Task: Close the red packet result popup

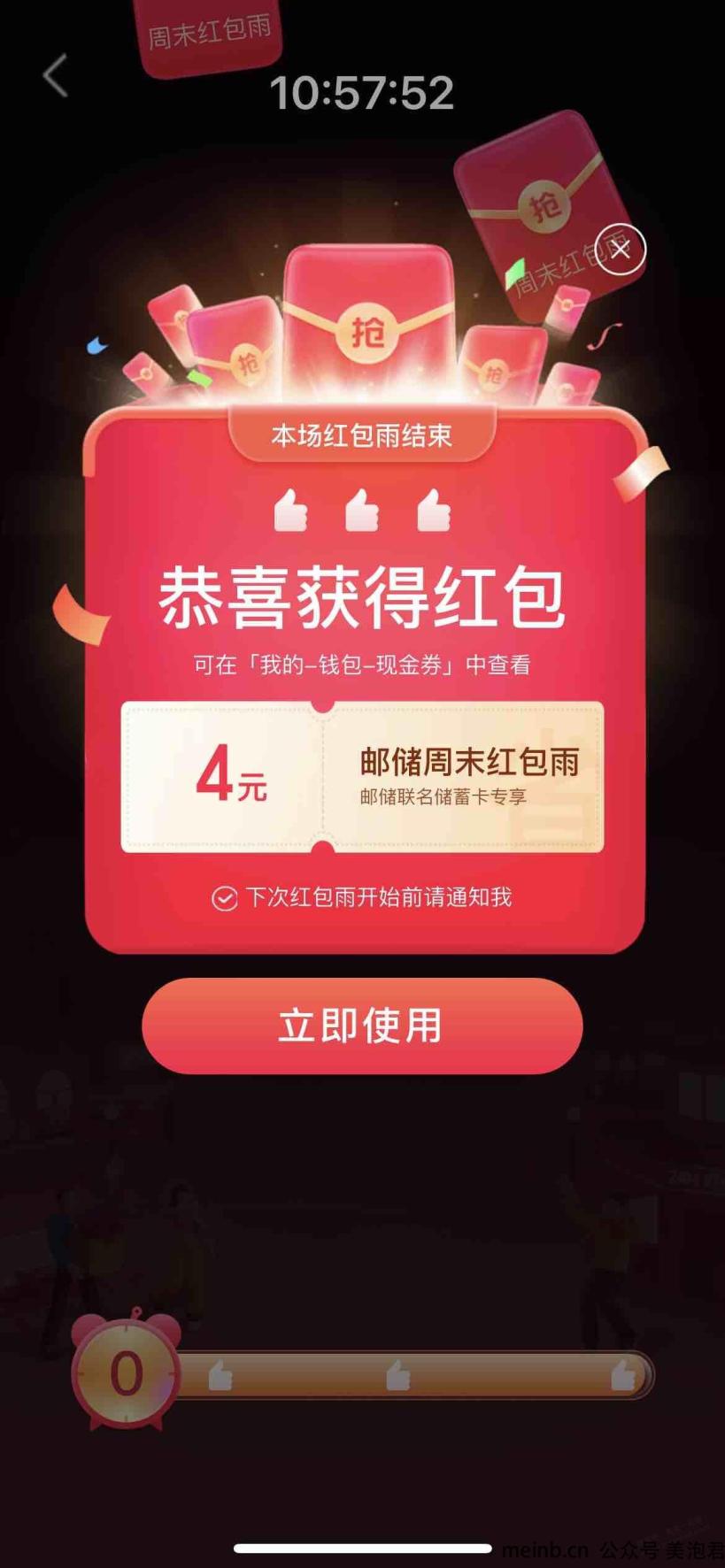Action: [620, 249]
